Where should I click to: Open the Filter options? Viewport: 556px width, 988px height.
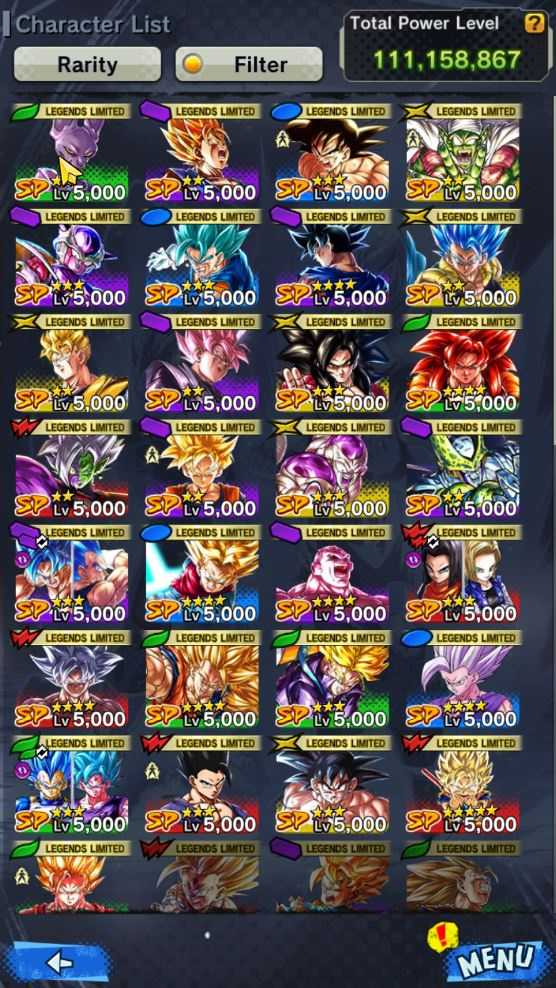249,64
